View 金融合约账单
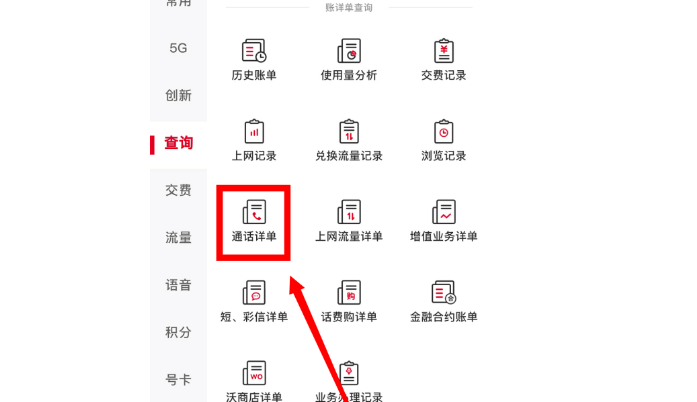This screenshot has height=402, width=697. coord(444,302)
